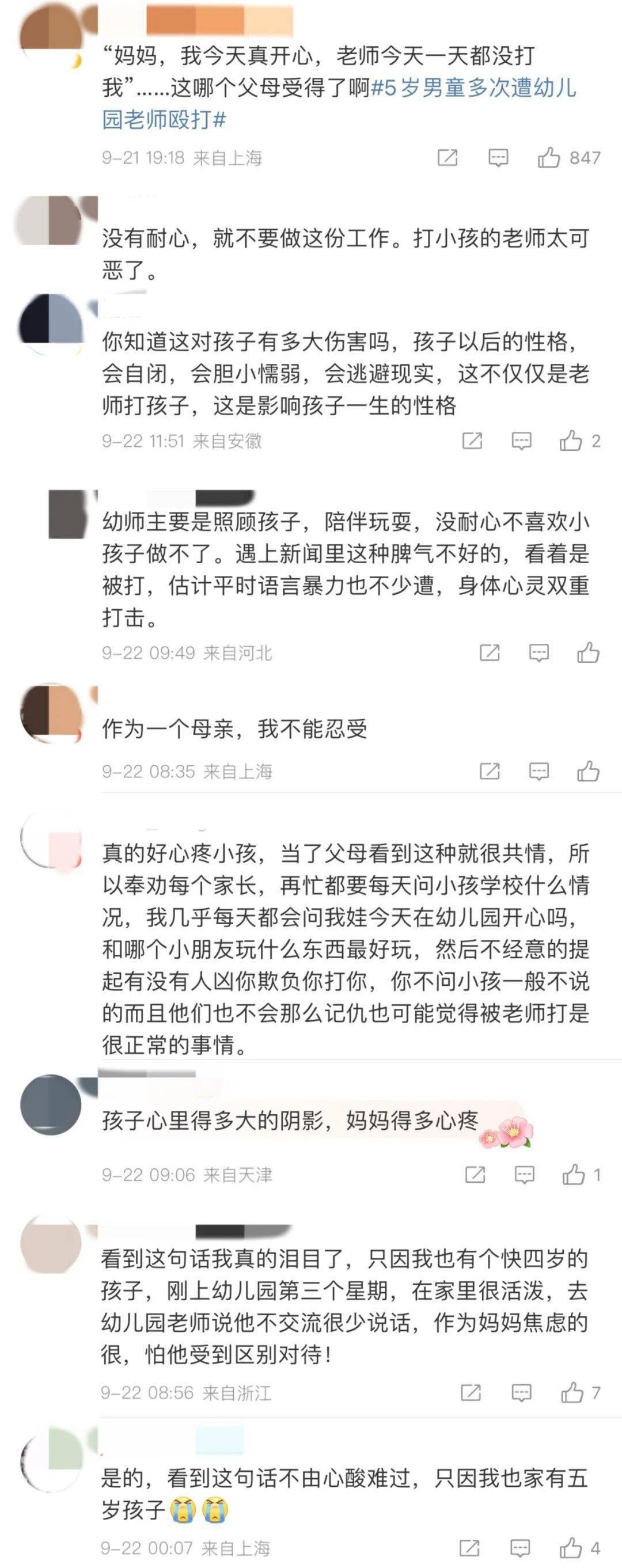Reply to "作为一个母亲，我不能忍受" comment
Image resolution: width=622 pixels, height=1568 pixels.
538,771
